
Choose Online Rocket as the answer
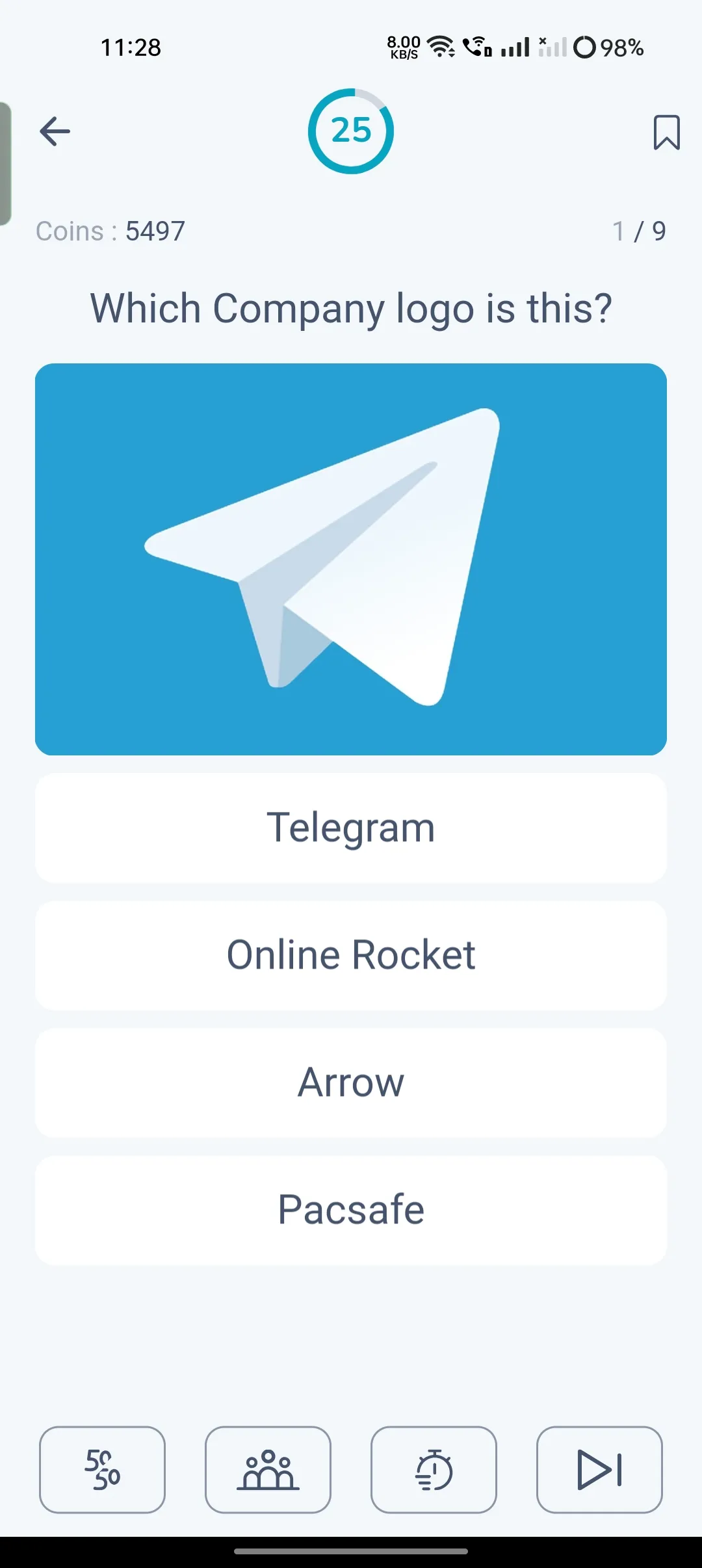click(x=351, y=955)
